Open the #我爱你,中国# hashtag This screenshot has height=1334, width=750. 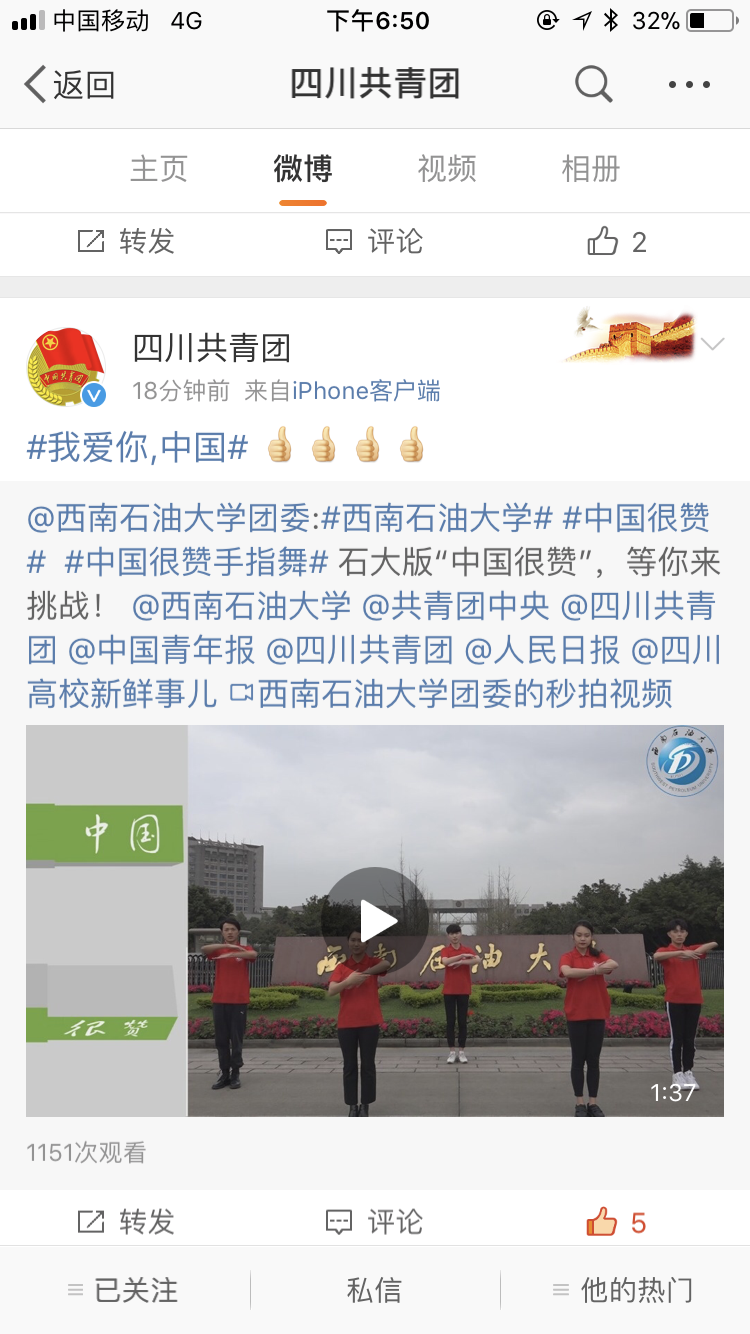point(137,447)
